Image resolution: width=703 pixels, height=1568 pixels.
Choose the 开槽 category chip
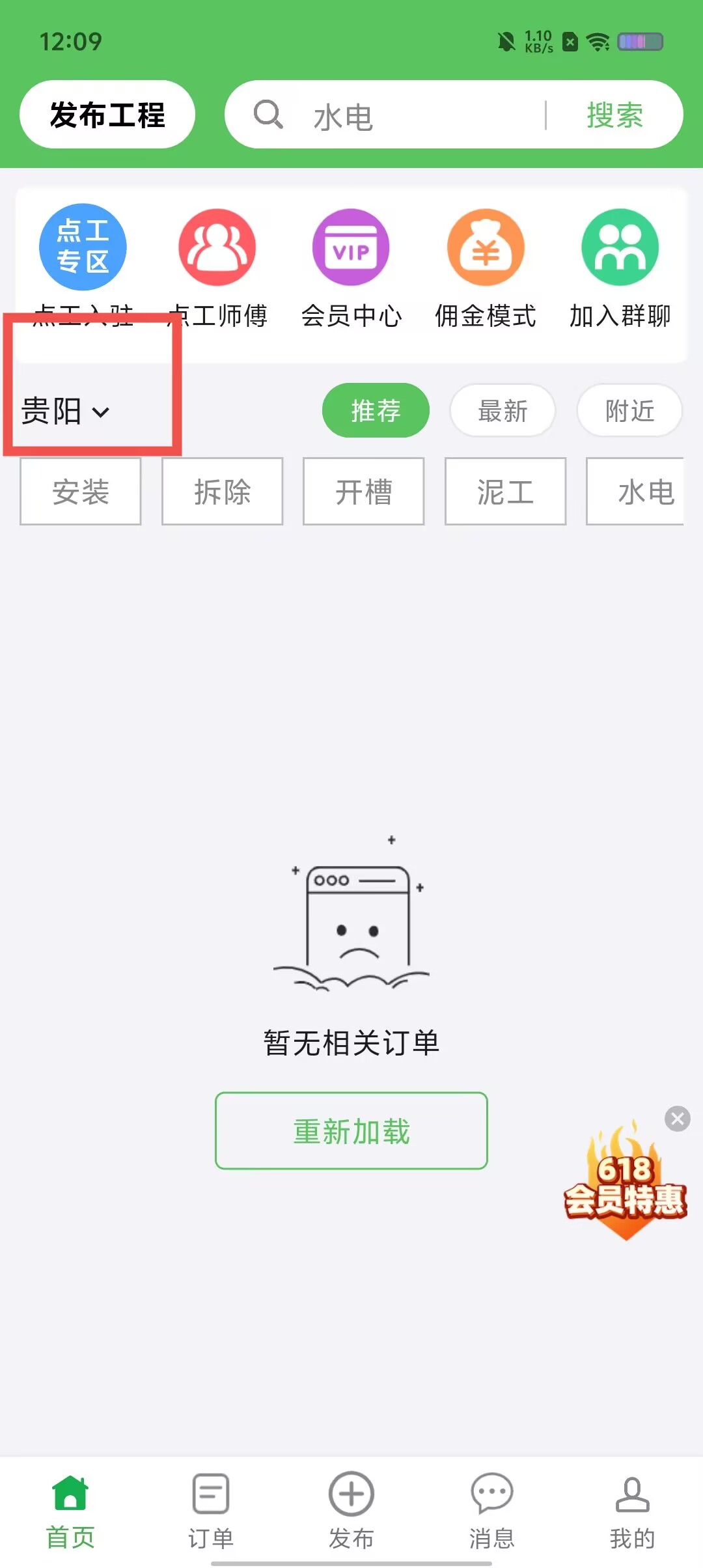coord(364,491)
